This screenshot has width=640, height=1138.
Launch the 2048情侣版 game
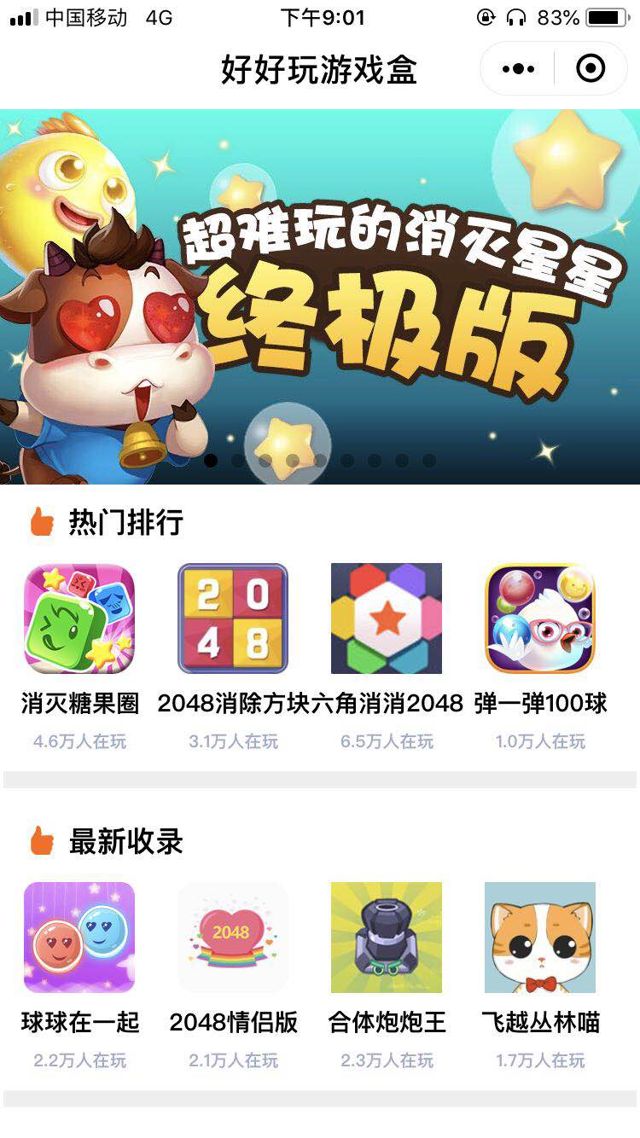coord(232,937)
